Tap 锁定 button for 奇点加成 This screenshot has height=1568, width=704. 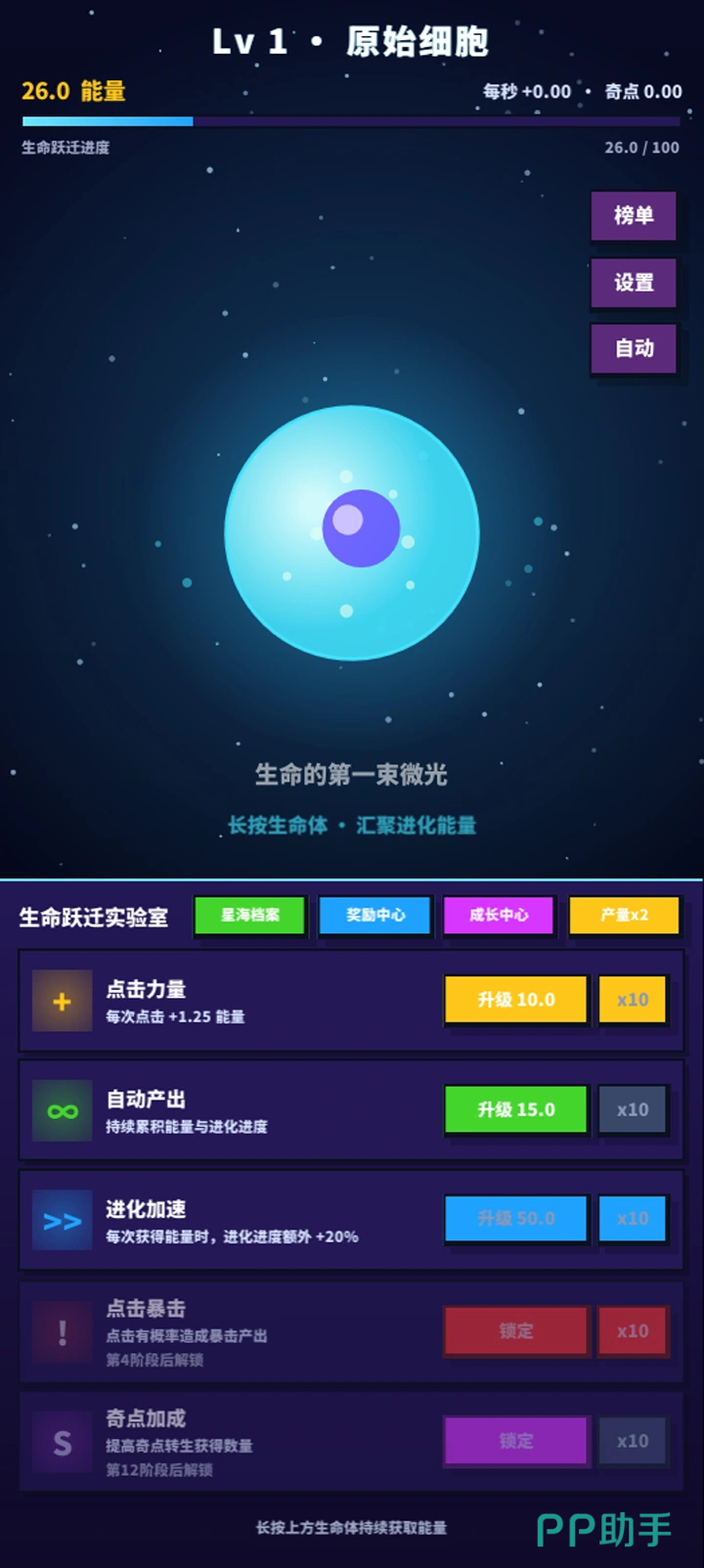[x=516, y=1441]
